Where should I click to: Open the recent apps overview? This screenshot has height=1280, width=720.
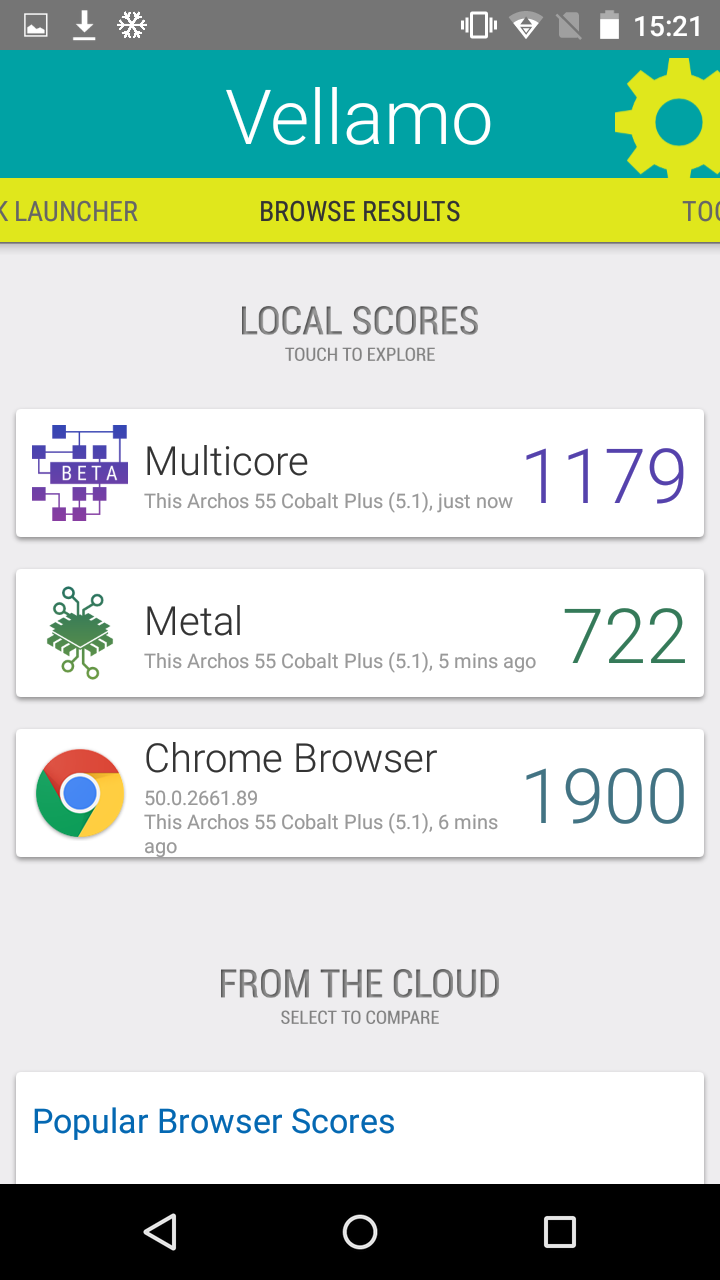(x=560, y=1232)
